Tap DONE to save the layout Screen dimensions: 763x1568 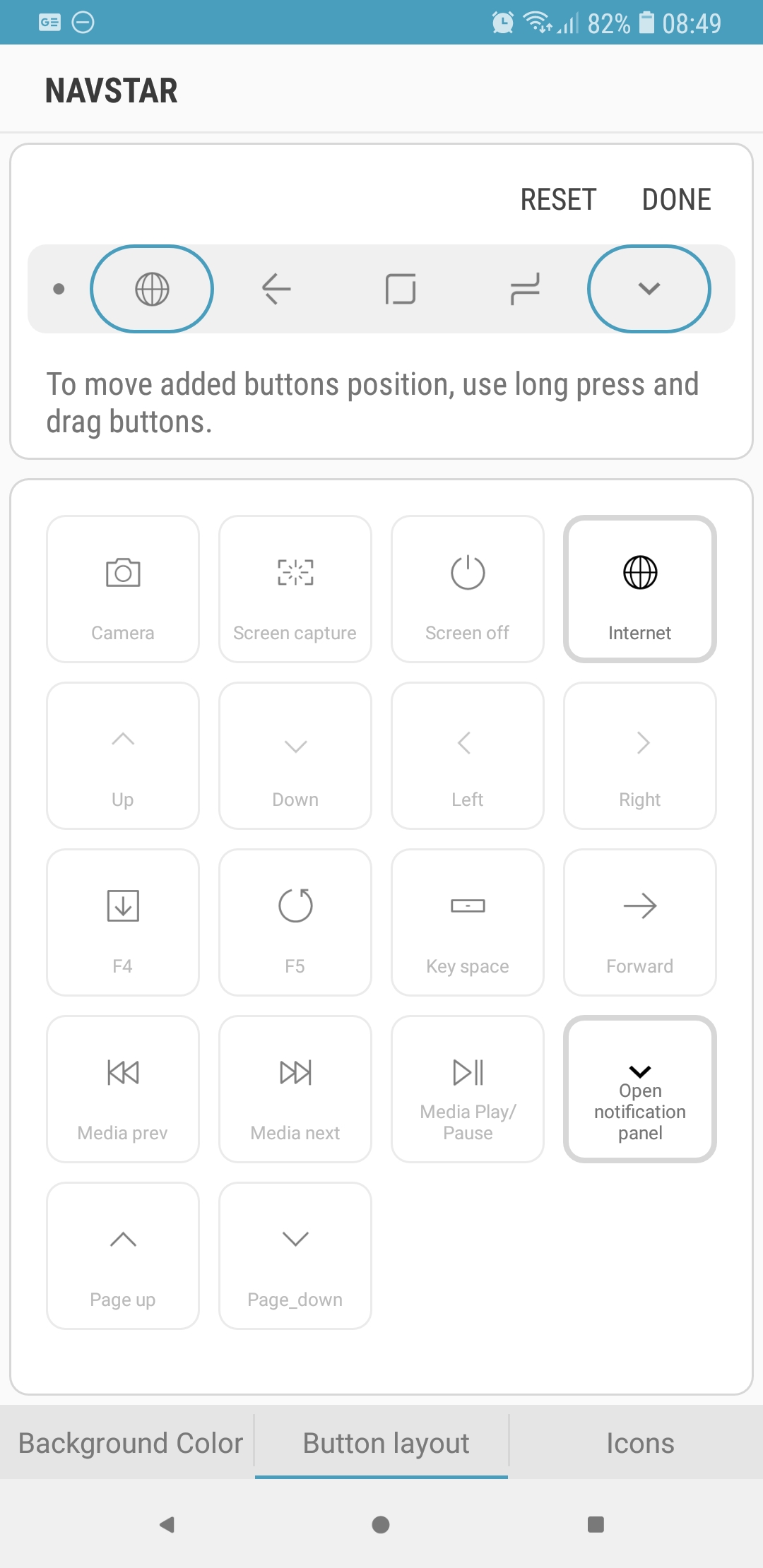pyautogui.click(x=676, y=199)
